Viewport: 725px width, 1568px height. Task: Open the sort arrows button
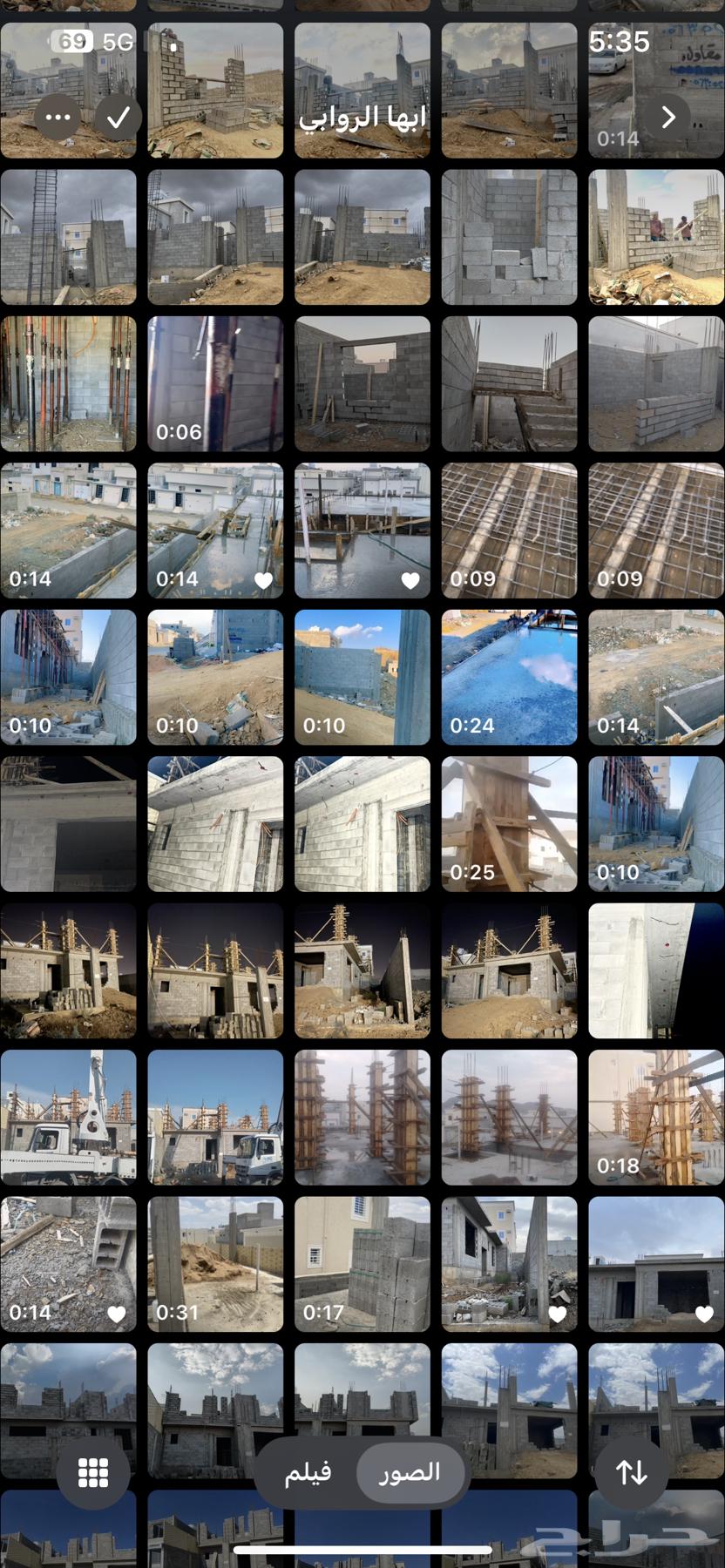tap(631, 1472)
